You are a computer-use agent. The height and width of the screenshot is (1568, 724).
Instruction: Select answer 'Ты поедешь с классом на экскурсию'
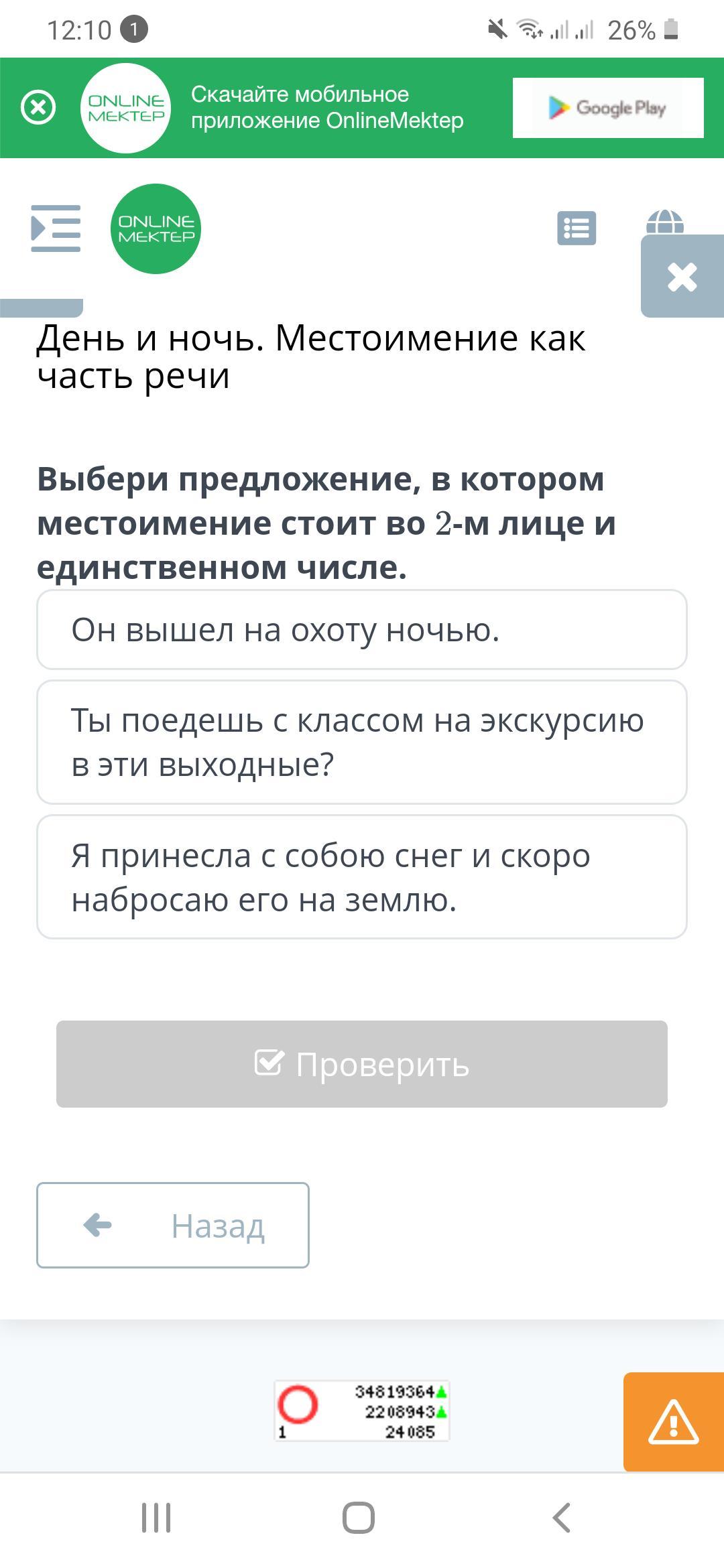pyautogui.click(x=362, y=742)
